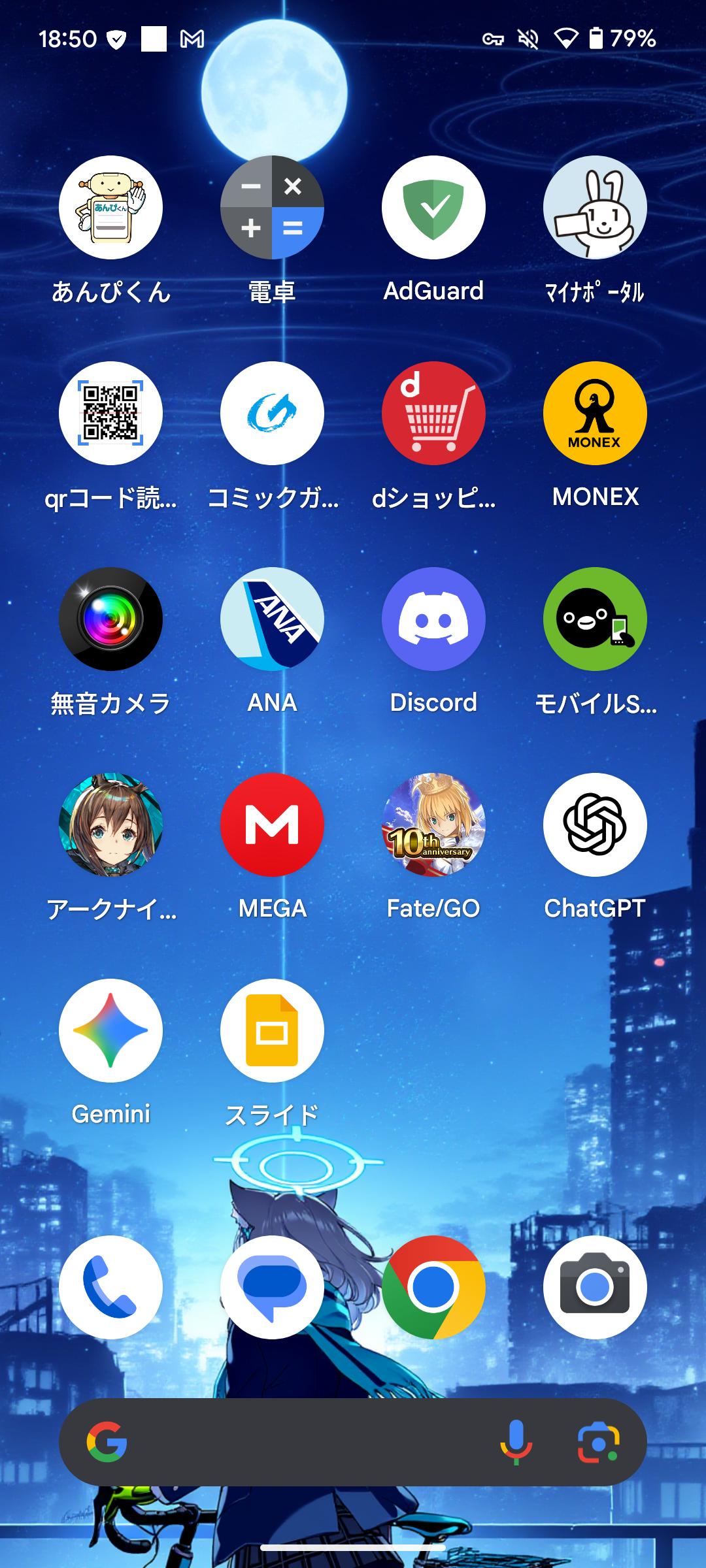The width and height of the screenshot is (706, 1568).
Task: Launch the QR code reader app
Action: pos(110,414)
